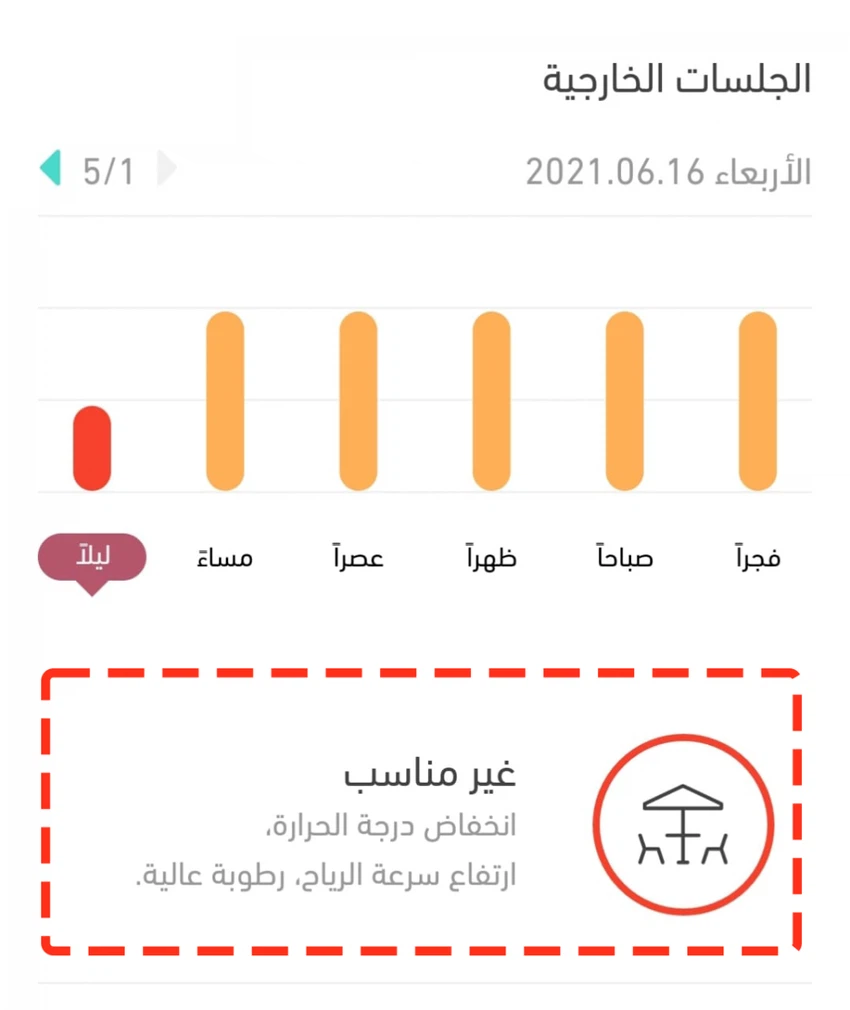Go to the next day with teal arrow
Image resolution: width=850 pixels, height=1010 pixels.
coord(51,168)
